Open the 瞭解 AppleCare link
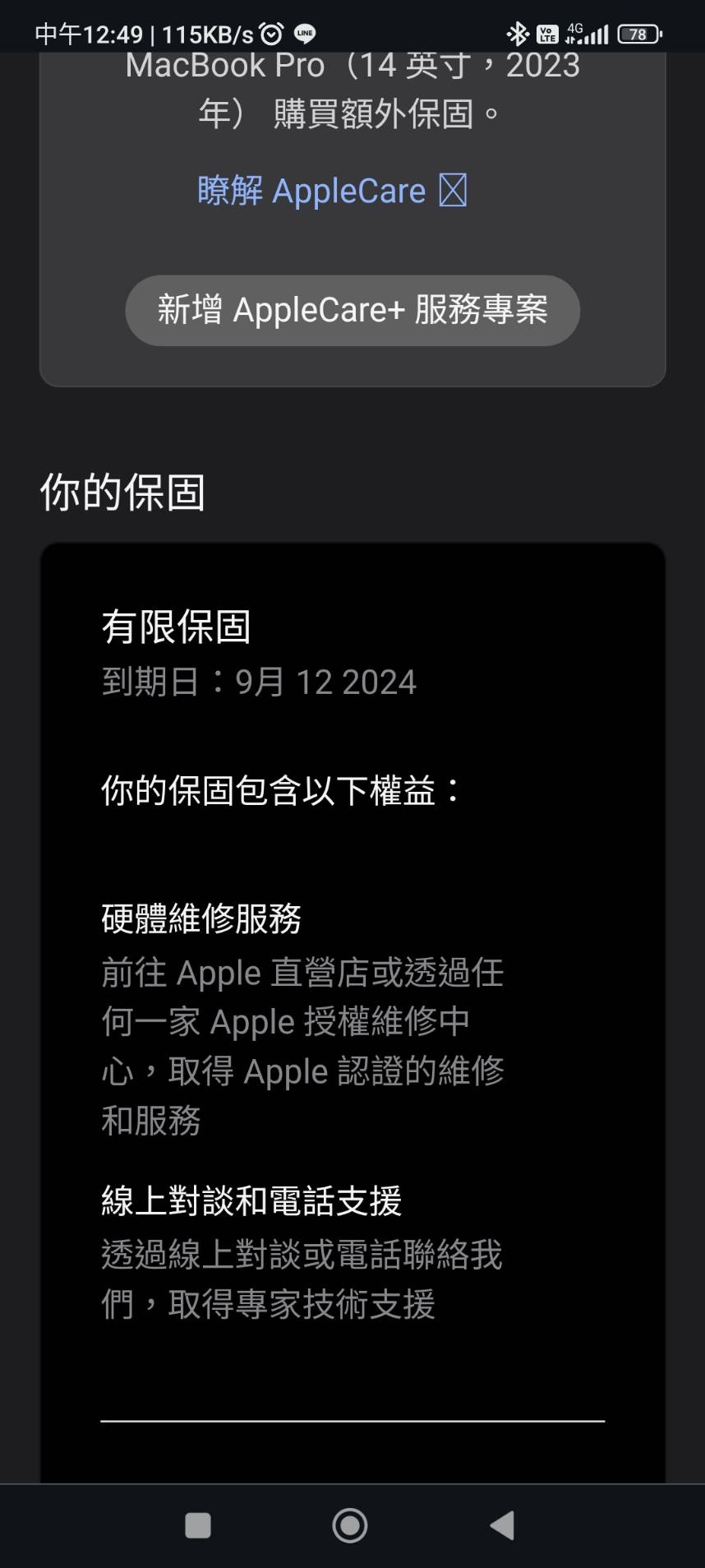The image size is (705, 1568). click(x=331, y=191)
